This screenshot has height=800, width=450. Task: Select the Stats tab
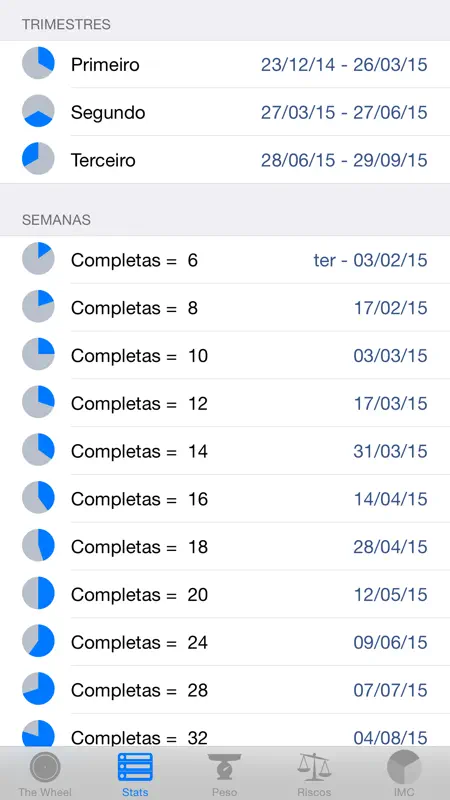click(x=135, y=774)
